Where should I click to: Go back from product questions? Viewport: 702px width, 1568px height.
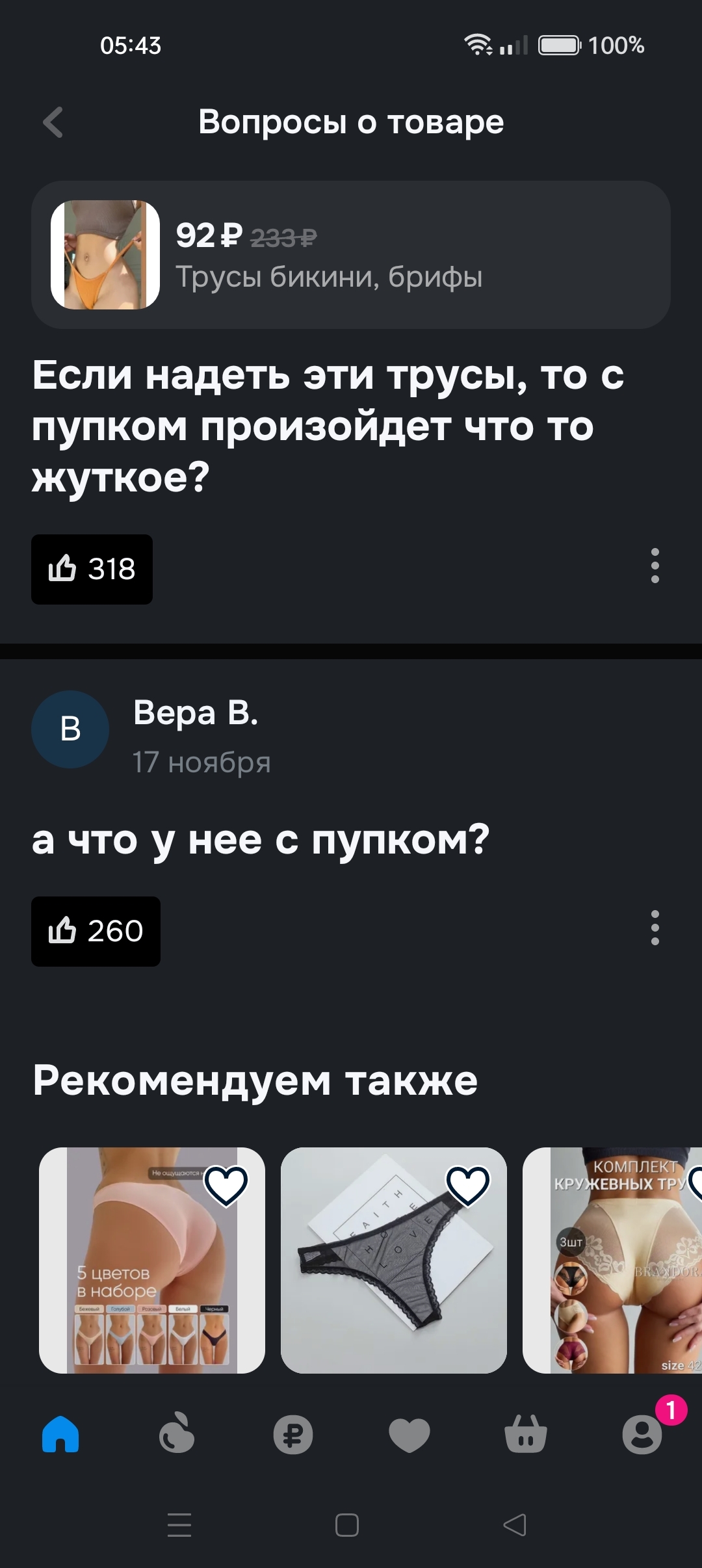pyautogui.click(x=53, y=122)
